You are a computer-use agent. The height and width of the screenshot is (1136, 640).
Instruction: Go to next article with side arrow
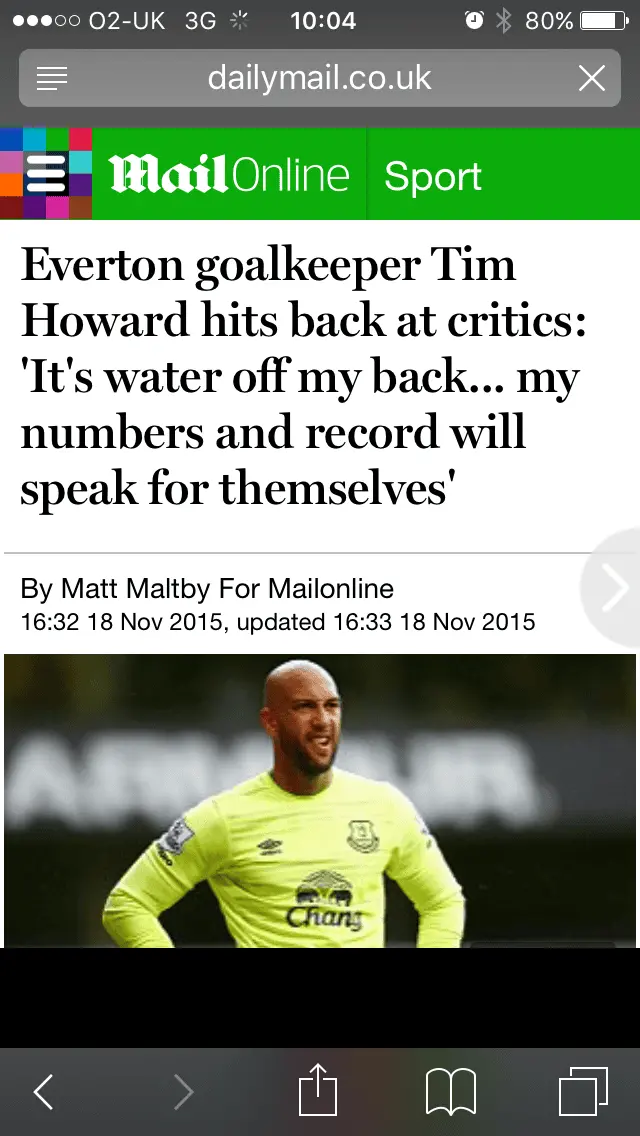[x=613, y=590]
